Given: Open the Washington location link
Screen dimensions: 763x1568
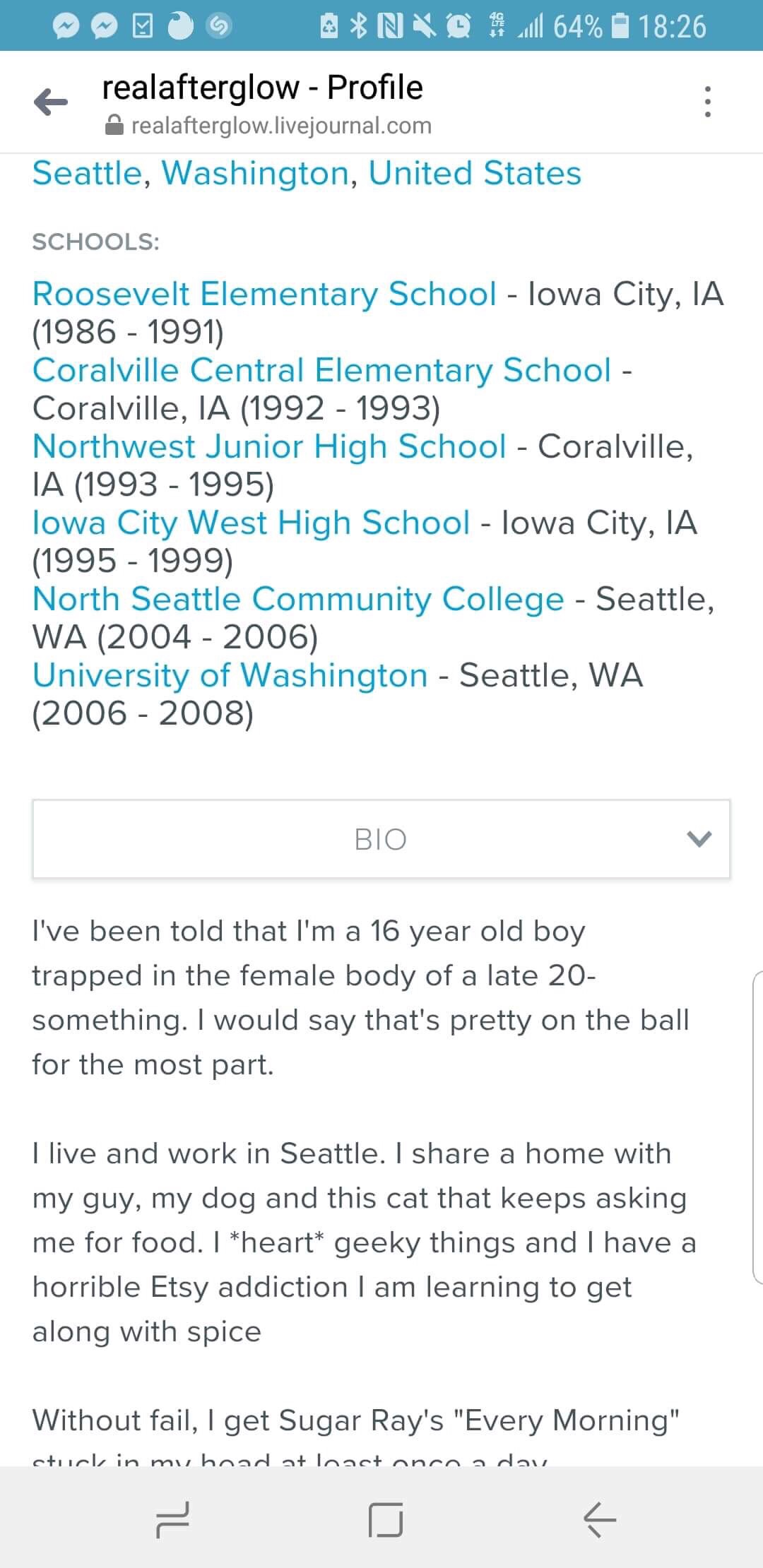Looking at the screenshot, I should pos(255,173).
